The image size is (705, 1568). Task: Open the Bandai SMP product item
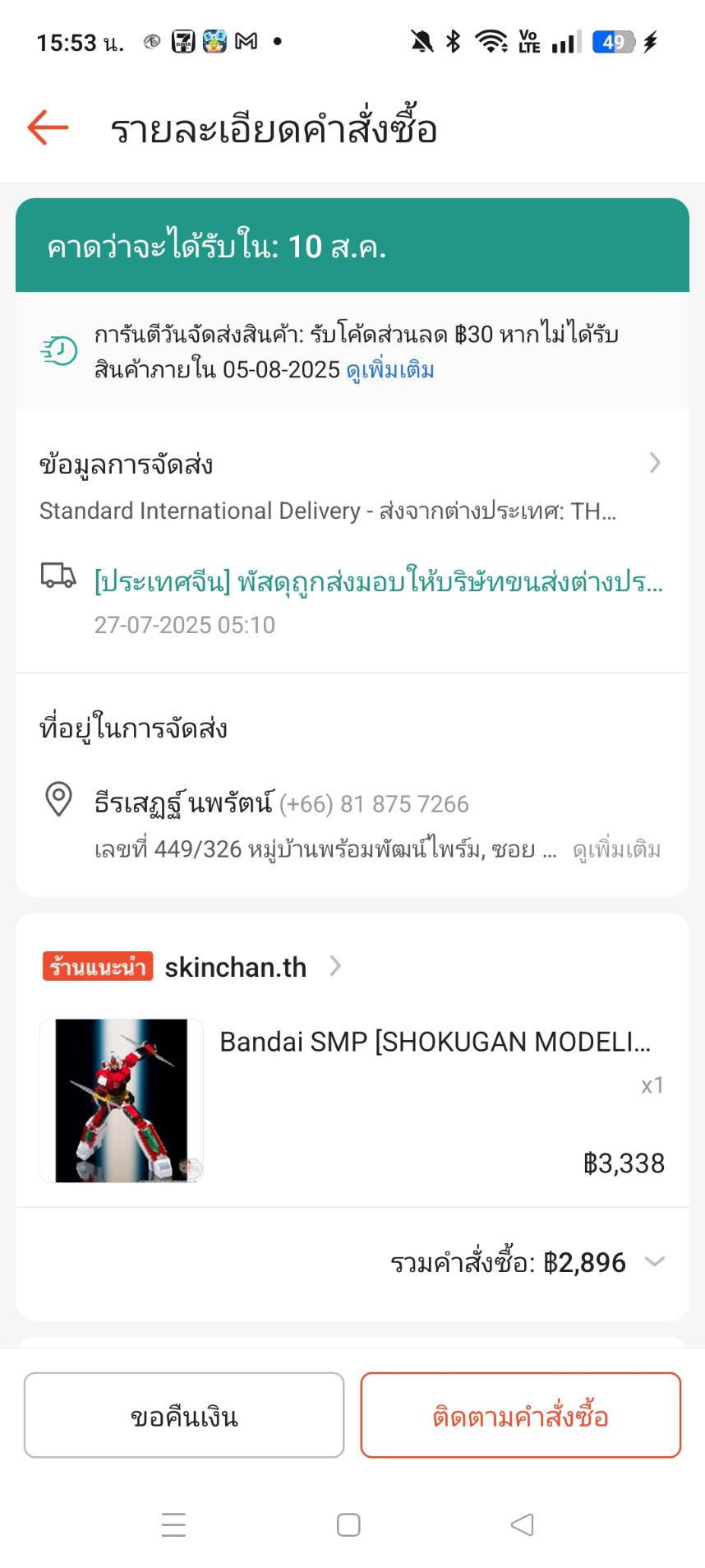point(352,1100)
